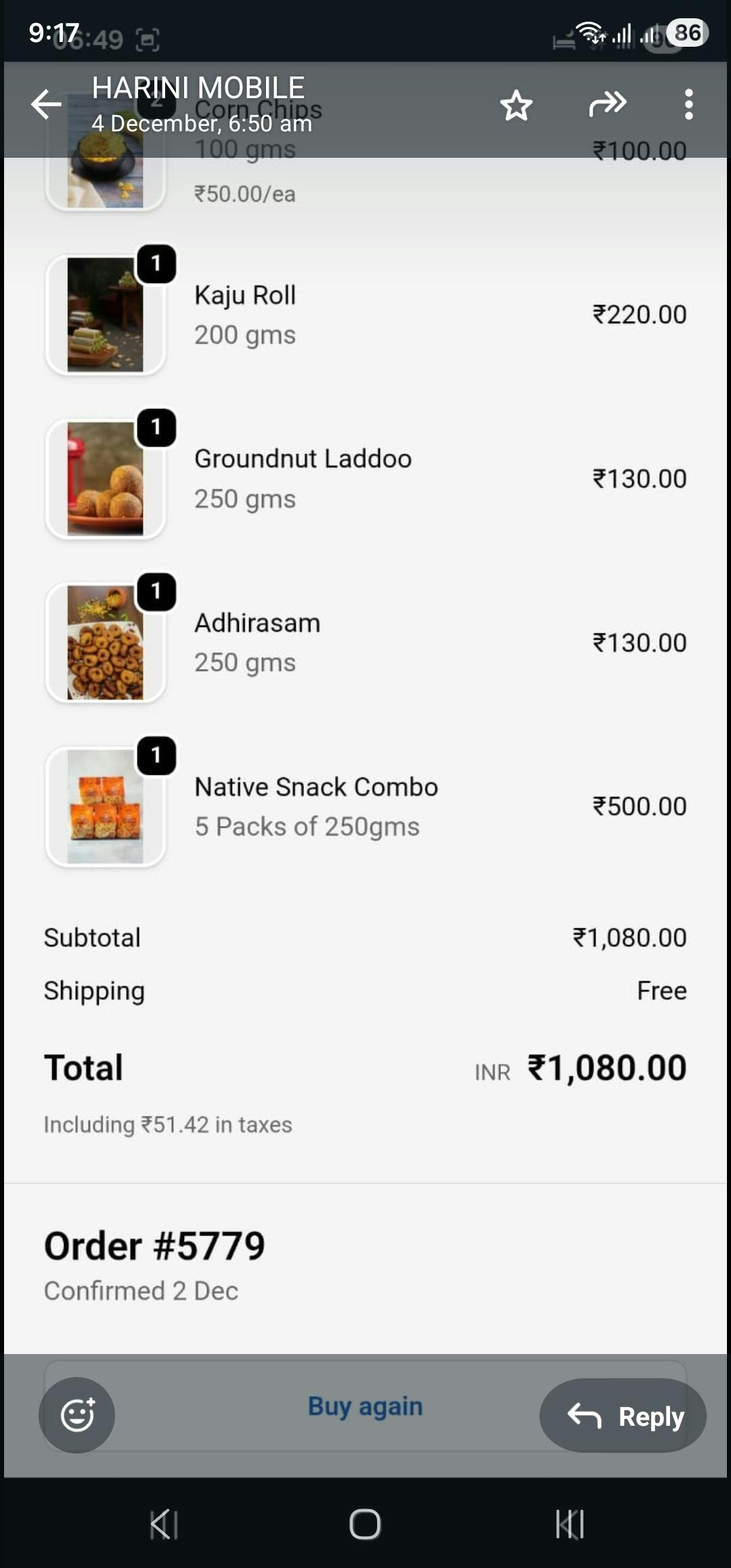731x1568 pixels.
Task: Add an emoji reaction
Action: tap(77, 1415)
